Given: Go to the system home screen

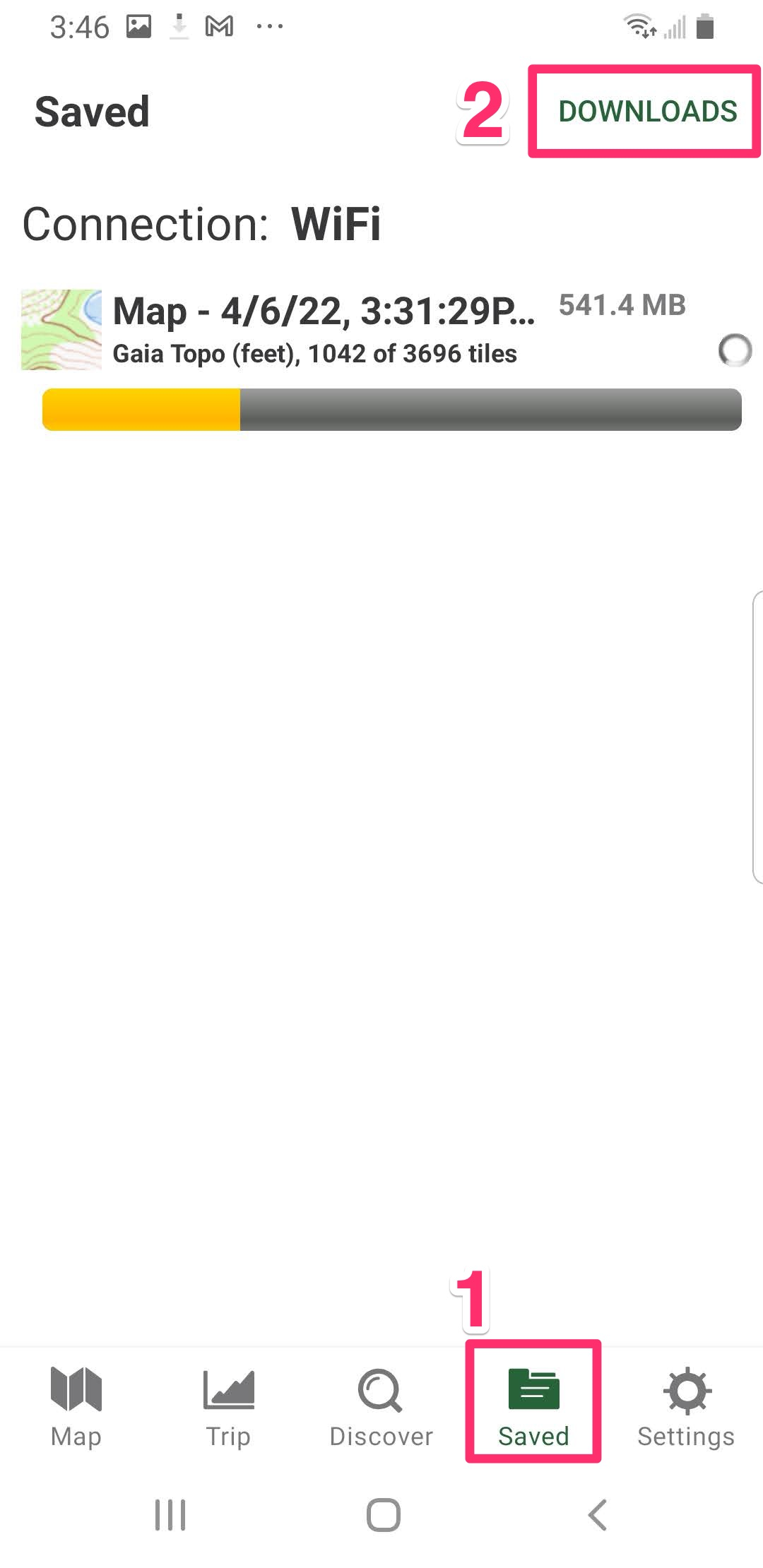Looking at the screenshot, I should (383, 1515).
